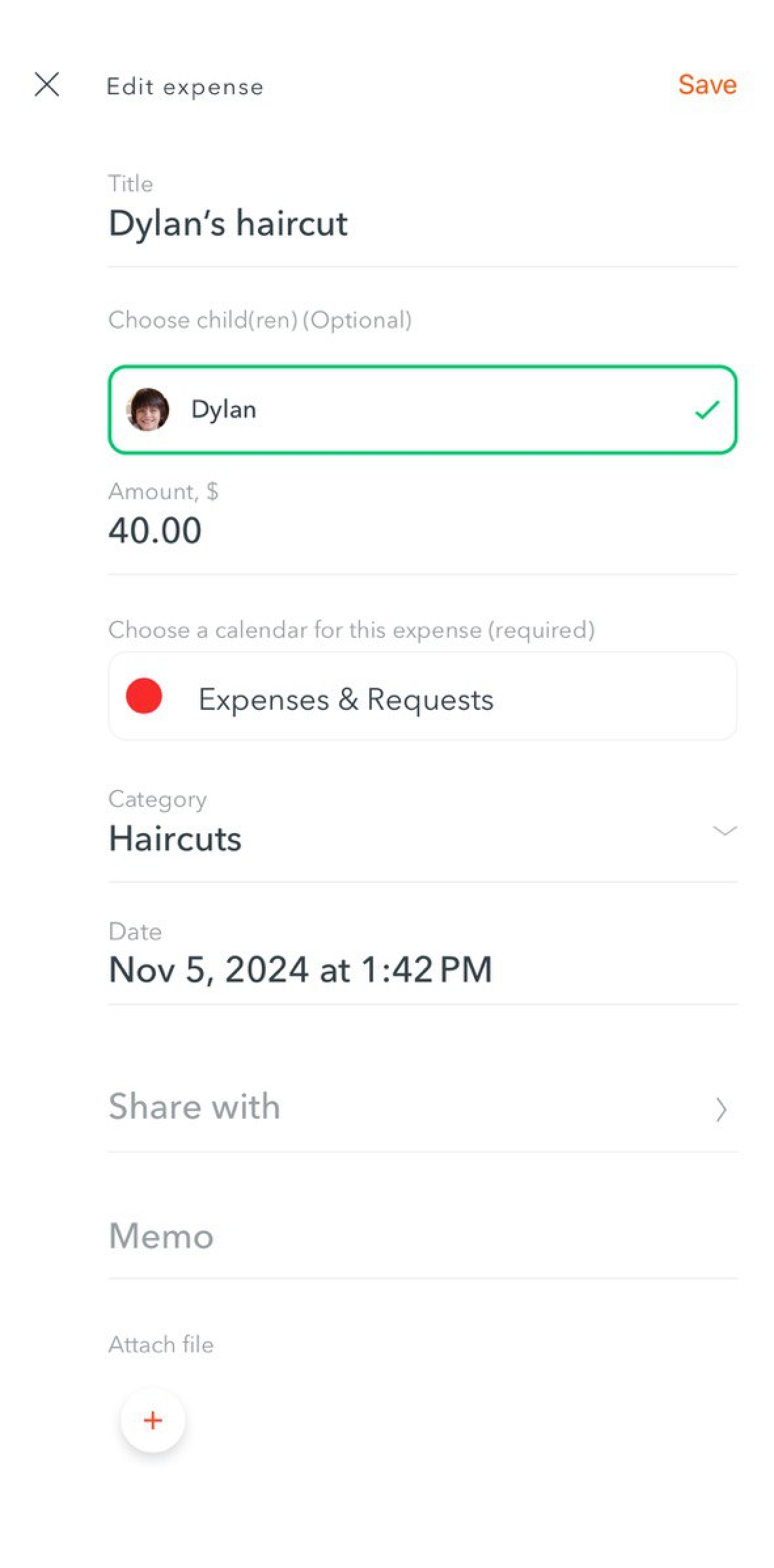The image size is (774, 1568).
Task: Edit the title Dylan's haircut
Action: click(x=422, y=223)
